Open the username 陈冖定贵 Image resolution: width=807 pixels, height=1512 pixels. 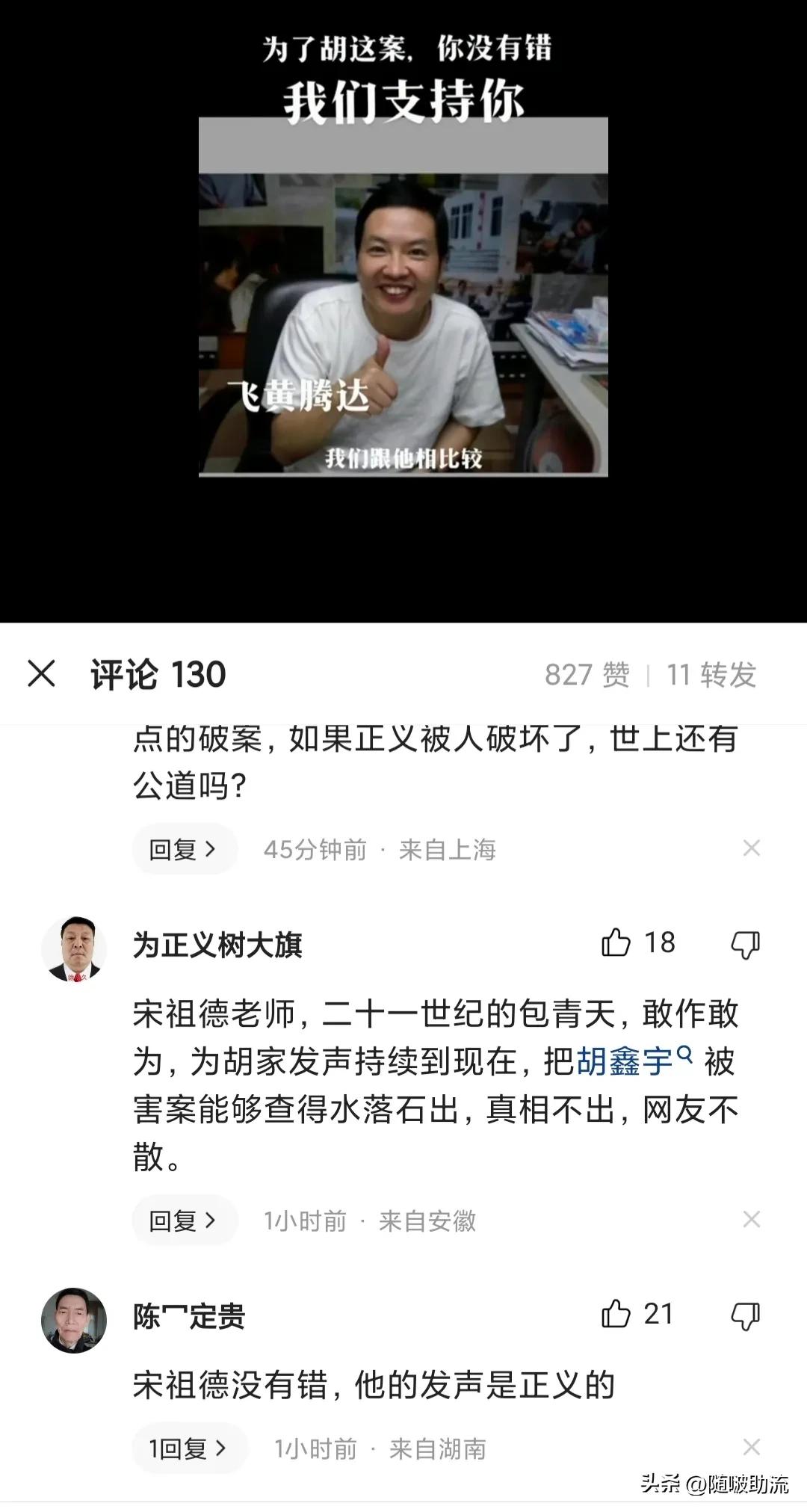click(189, 1317)
